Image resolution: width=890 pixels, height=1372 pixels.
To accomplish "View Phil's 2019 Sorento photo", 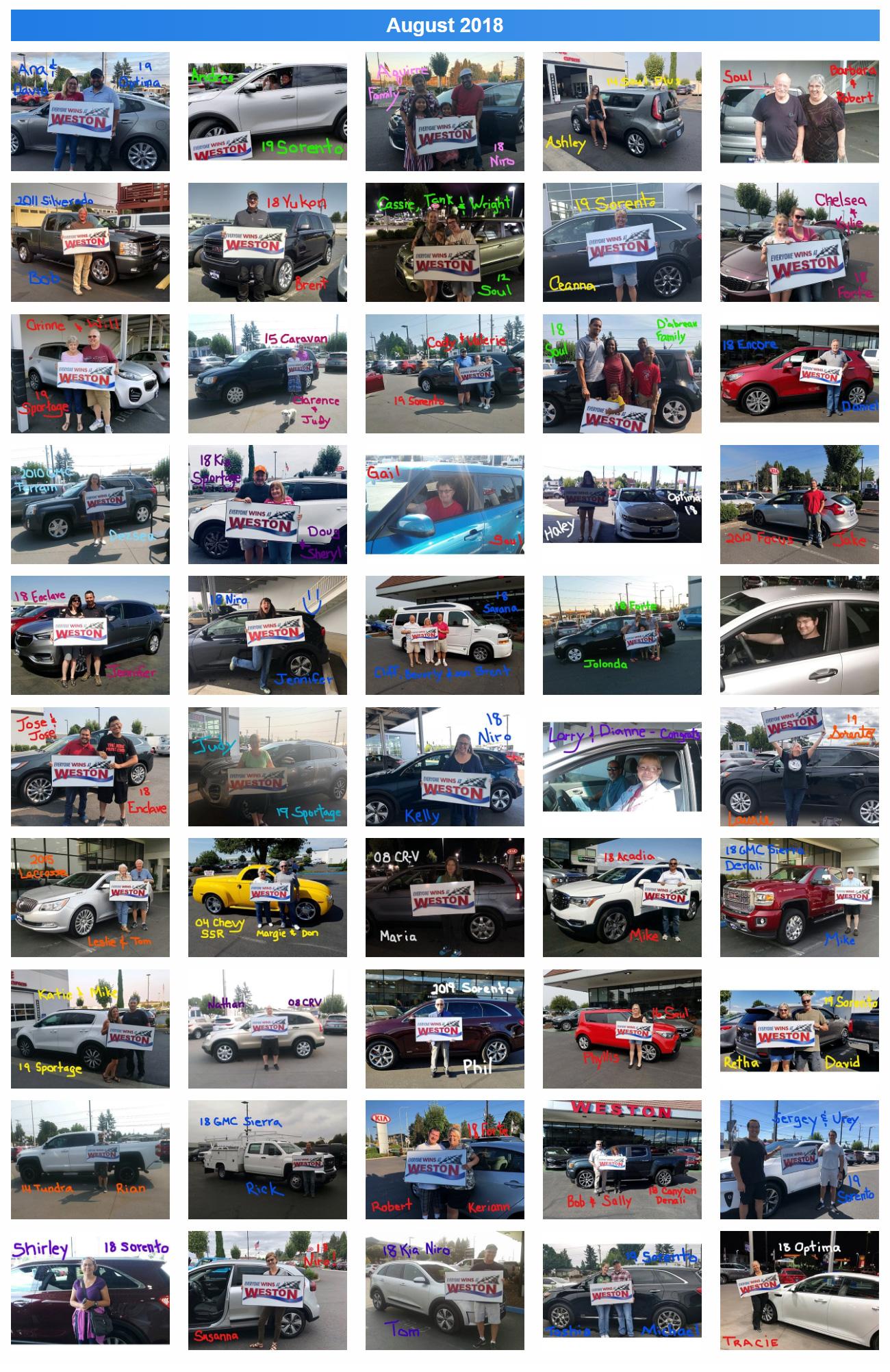I will coord(444,1028).
